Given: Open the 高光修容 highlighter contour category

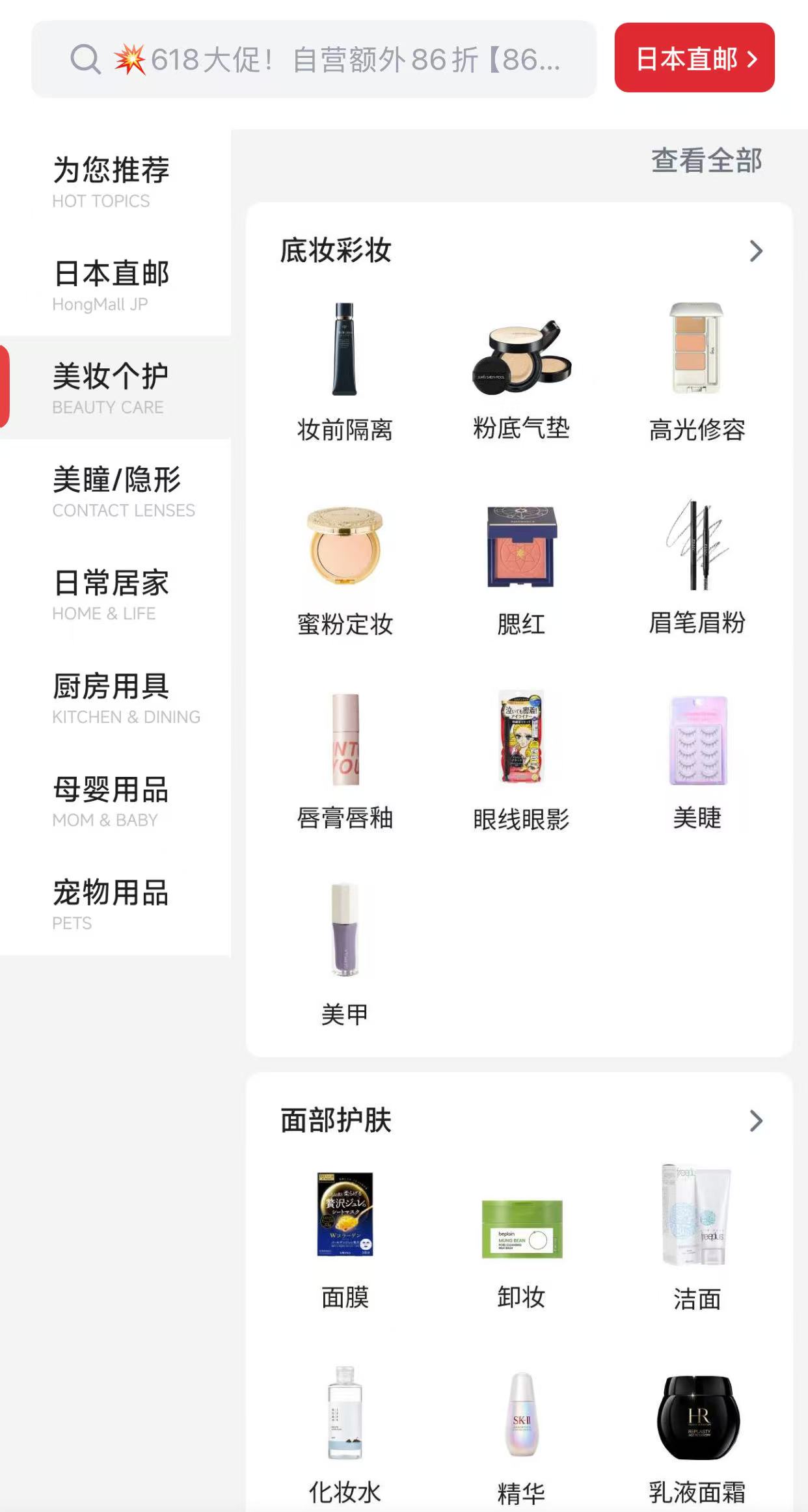Looking at the screenshot, I should coord(697,368).
